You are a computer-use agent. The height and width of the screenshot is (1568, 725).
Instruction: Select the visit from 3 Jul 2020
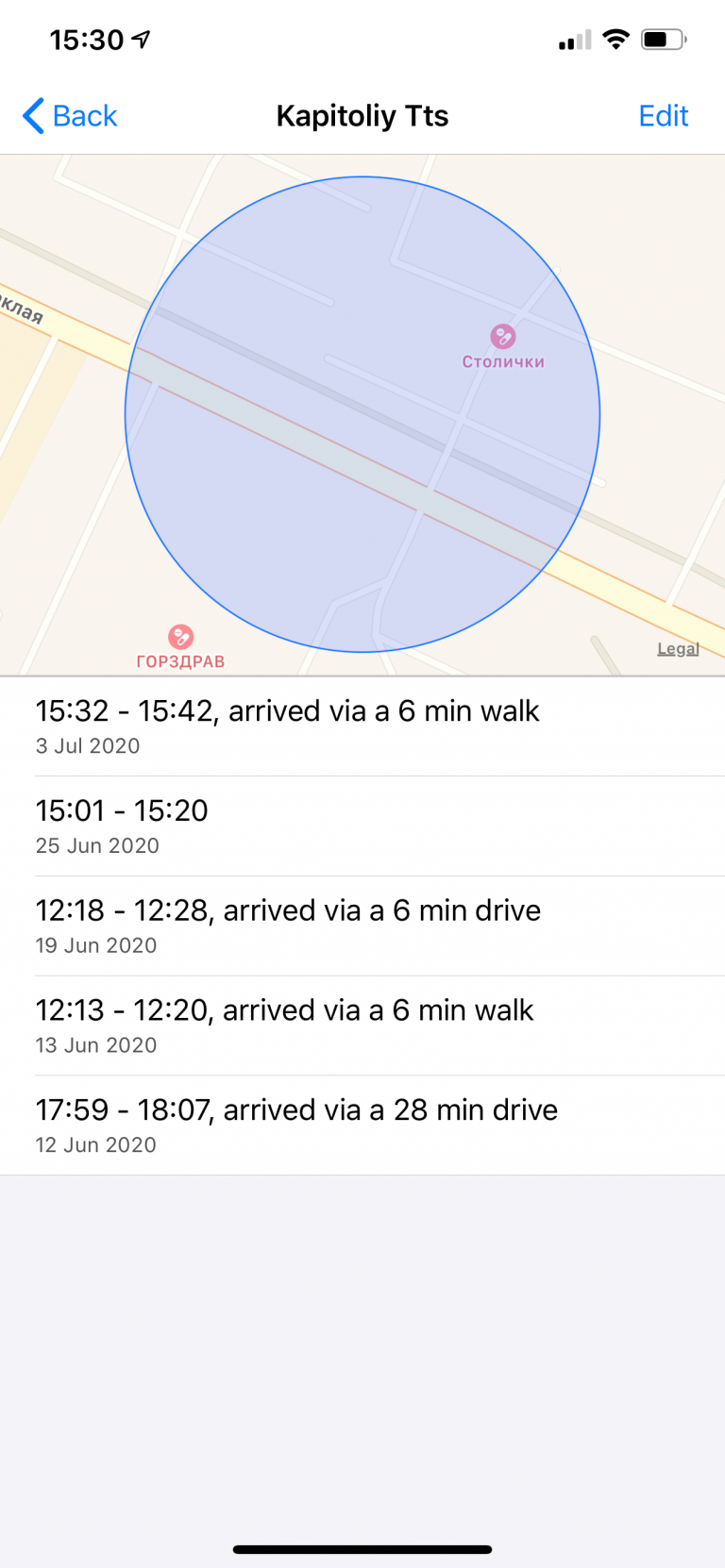point(362,725)
